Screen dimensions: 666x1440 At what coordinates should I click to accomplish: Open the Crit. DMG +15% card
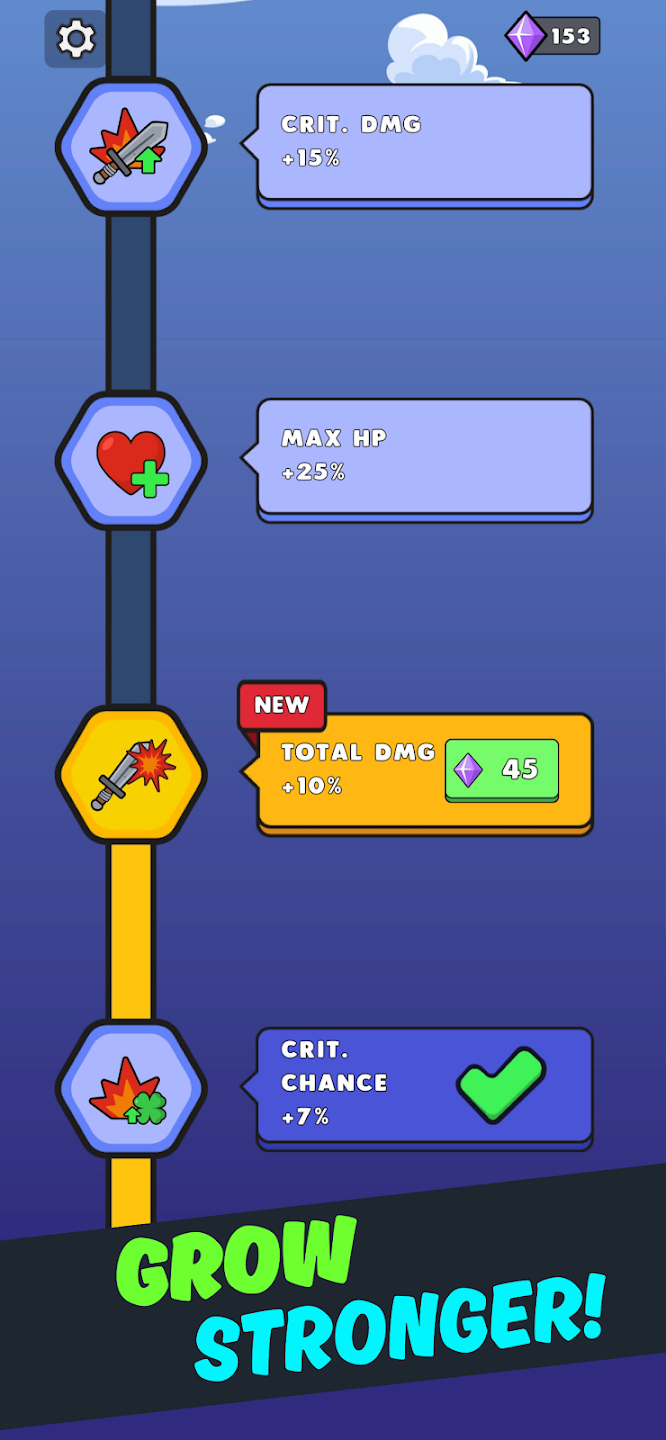click(x=425, y=142)
